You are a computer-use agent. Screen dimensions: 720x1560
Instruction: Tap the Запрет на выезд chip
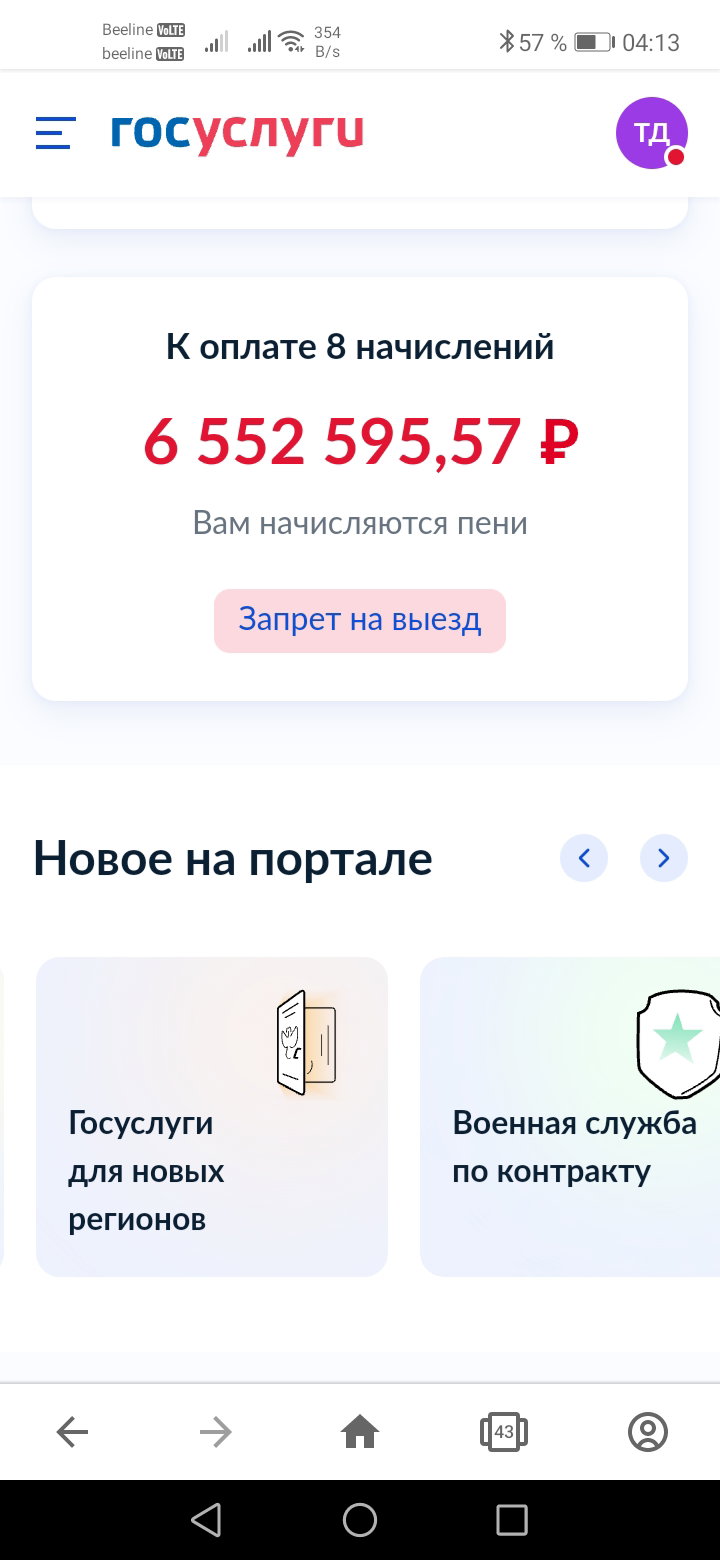(360, 620)
